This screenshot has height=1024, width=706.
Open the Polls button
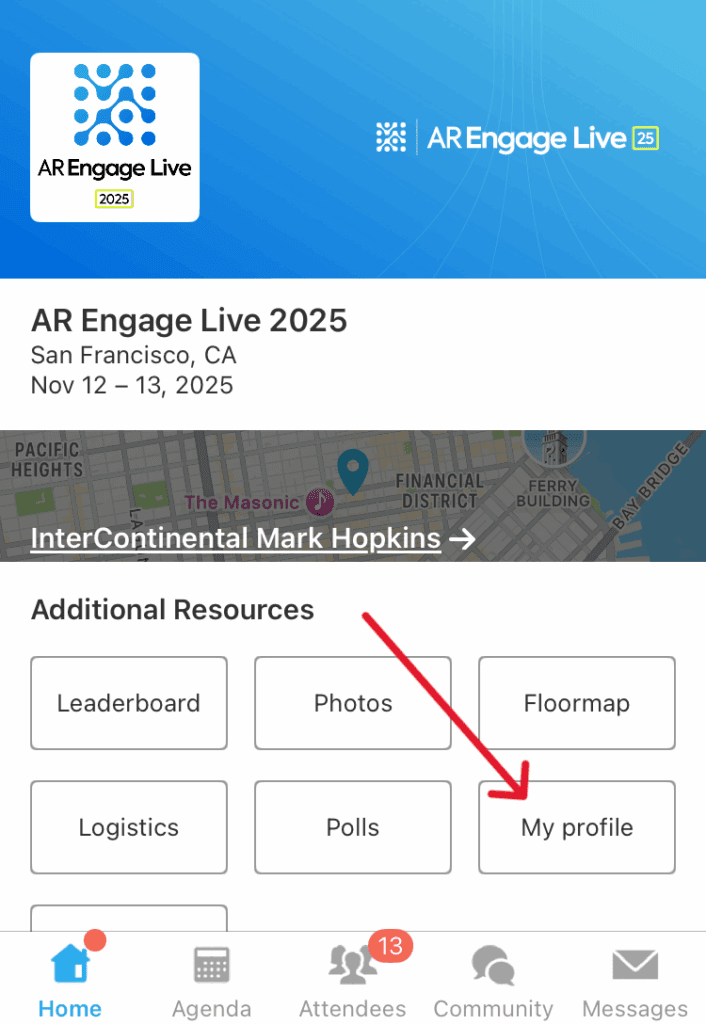353,827
